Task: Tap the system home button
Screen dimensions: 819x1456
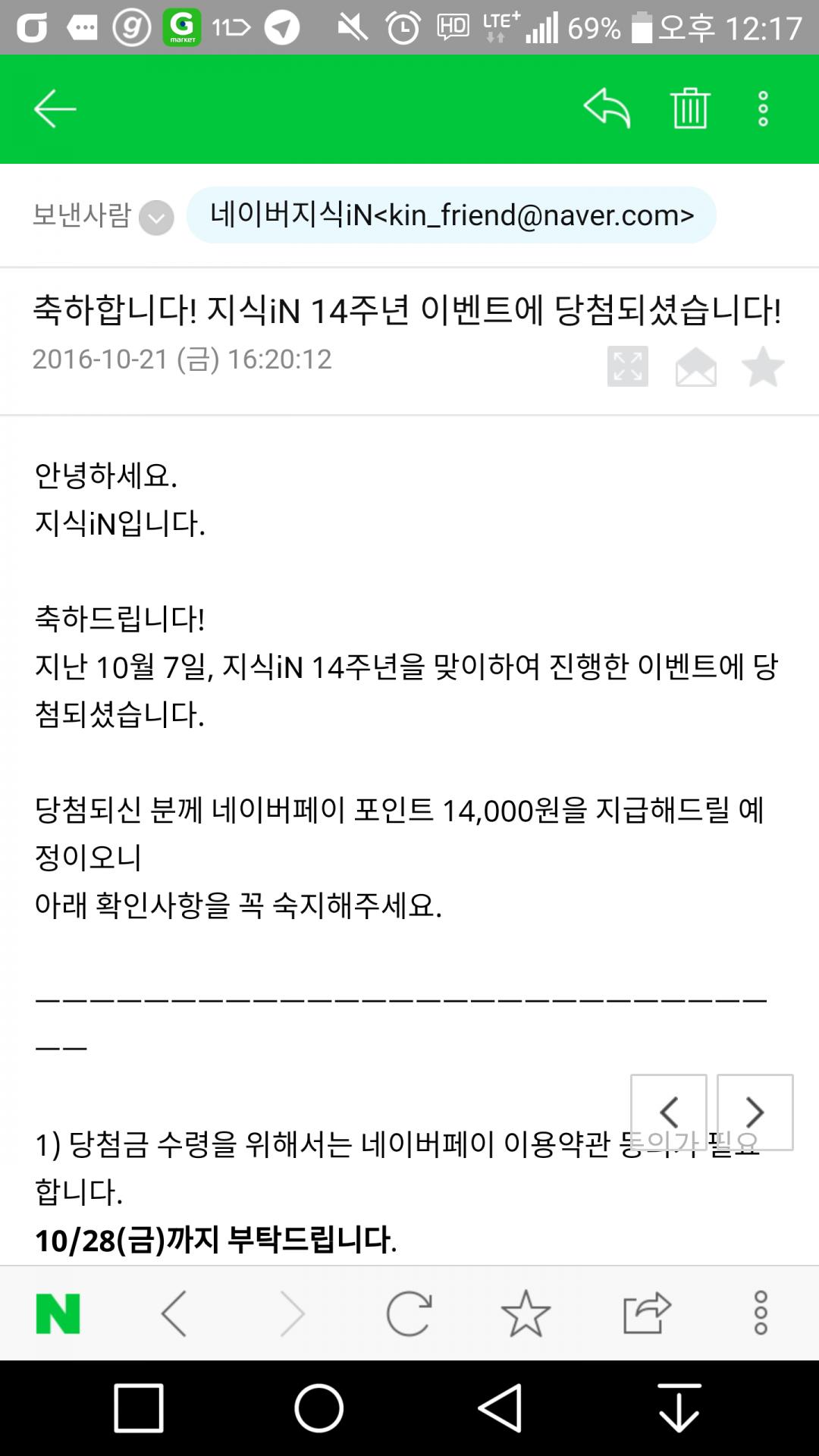Action: [x=318, y=1408]
